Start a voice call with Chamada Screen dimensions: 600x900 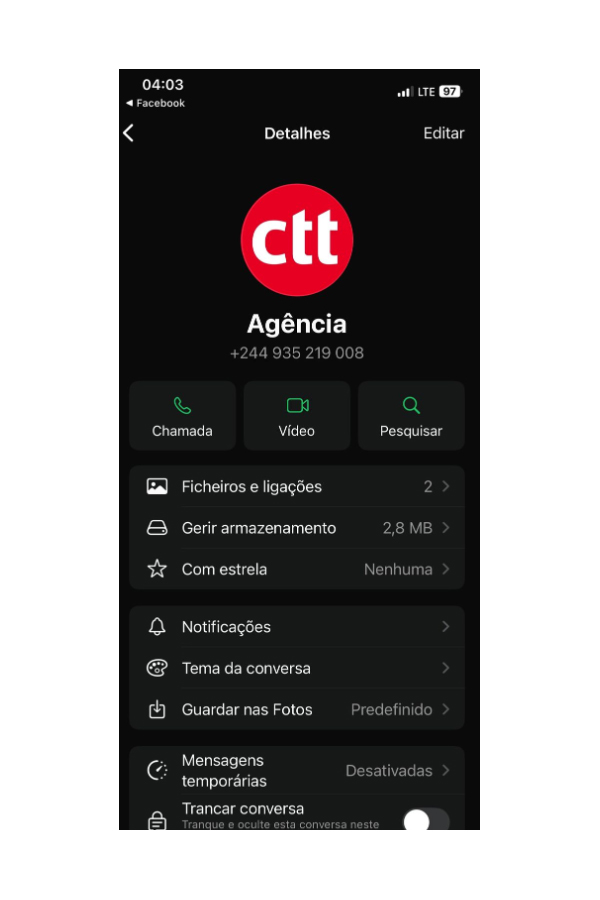[182, 416]
